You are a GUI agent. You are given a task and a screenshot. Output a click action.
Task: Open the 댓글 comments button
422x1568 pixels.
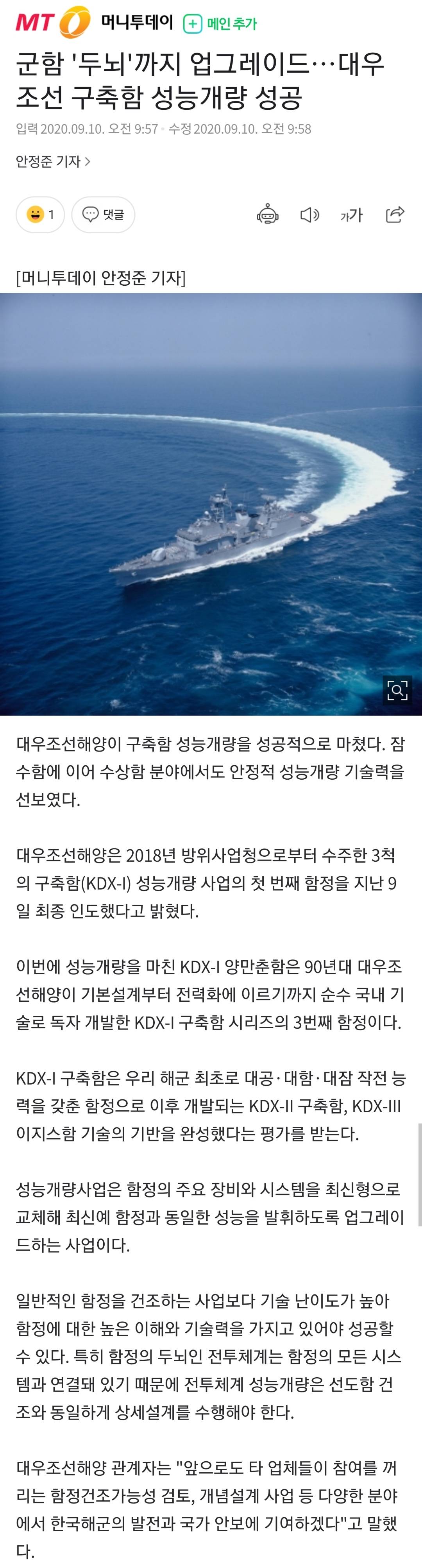(103, 214)
